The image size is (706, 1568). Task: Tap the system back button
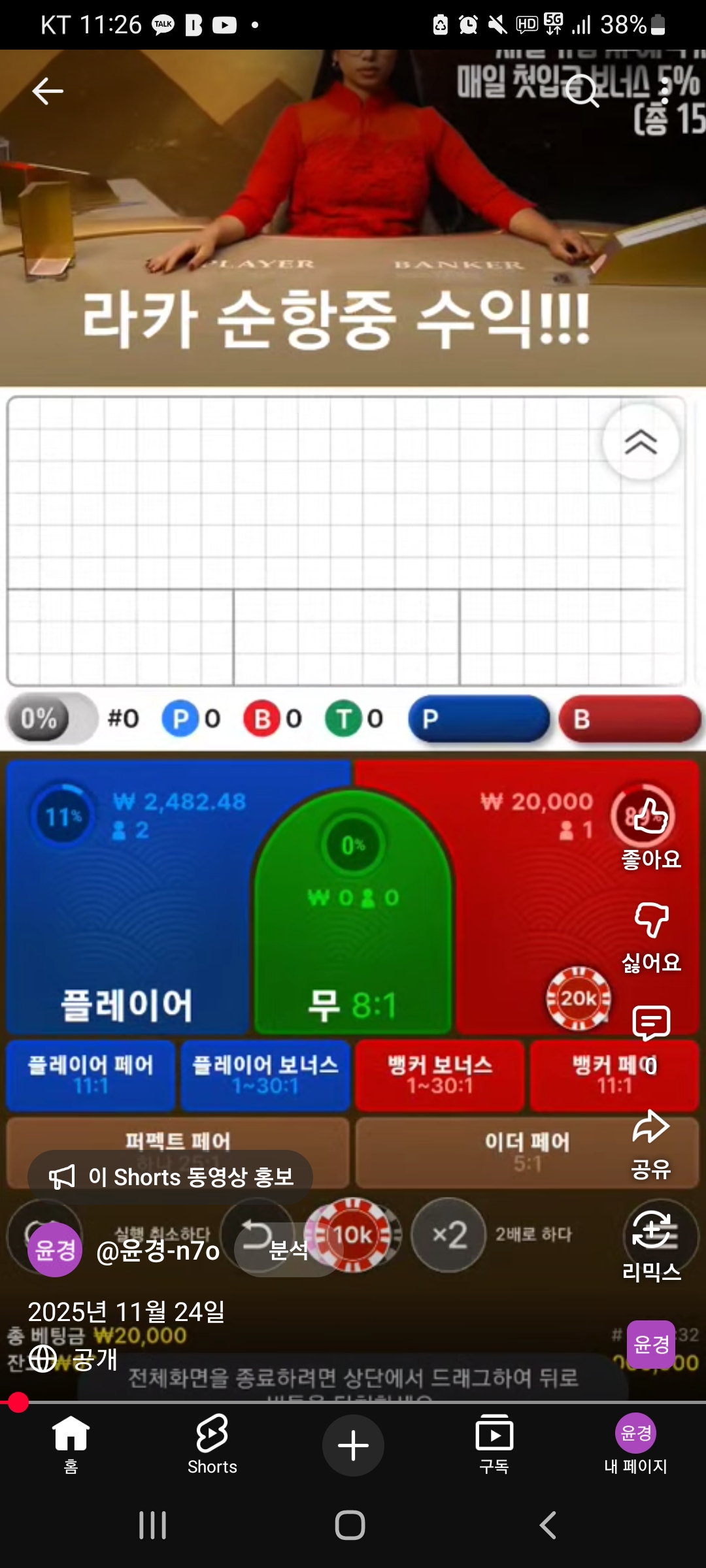548,1526
